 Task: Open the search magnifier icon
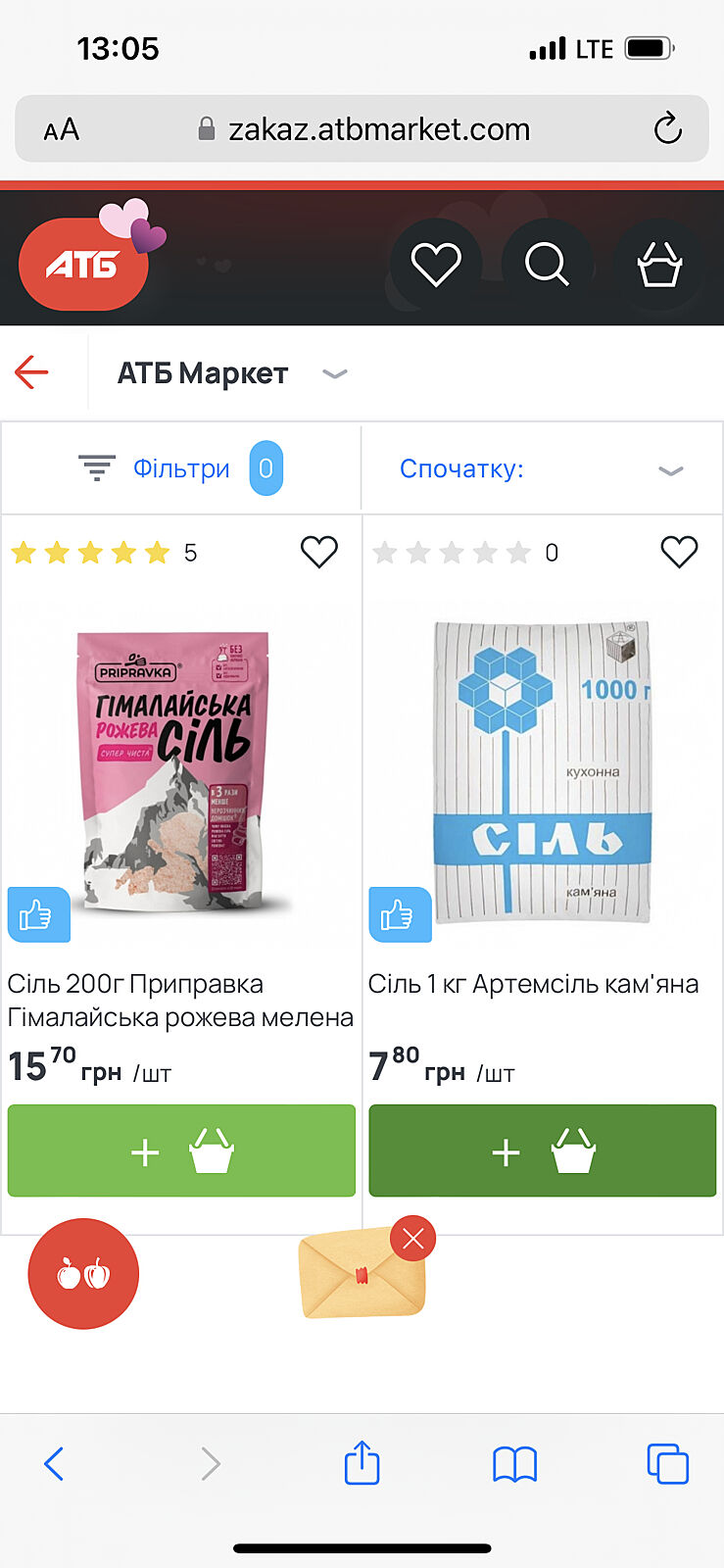tap(547, 264)
